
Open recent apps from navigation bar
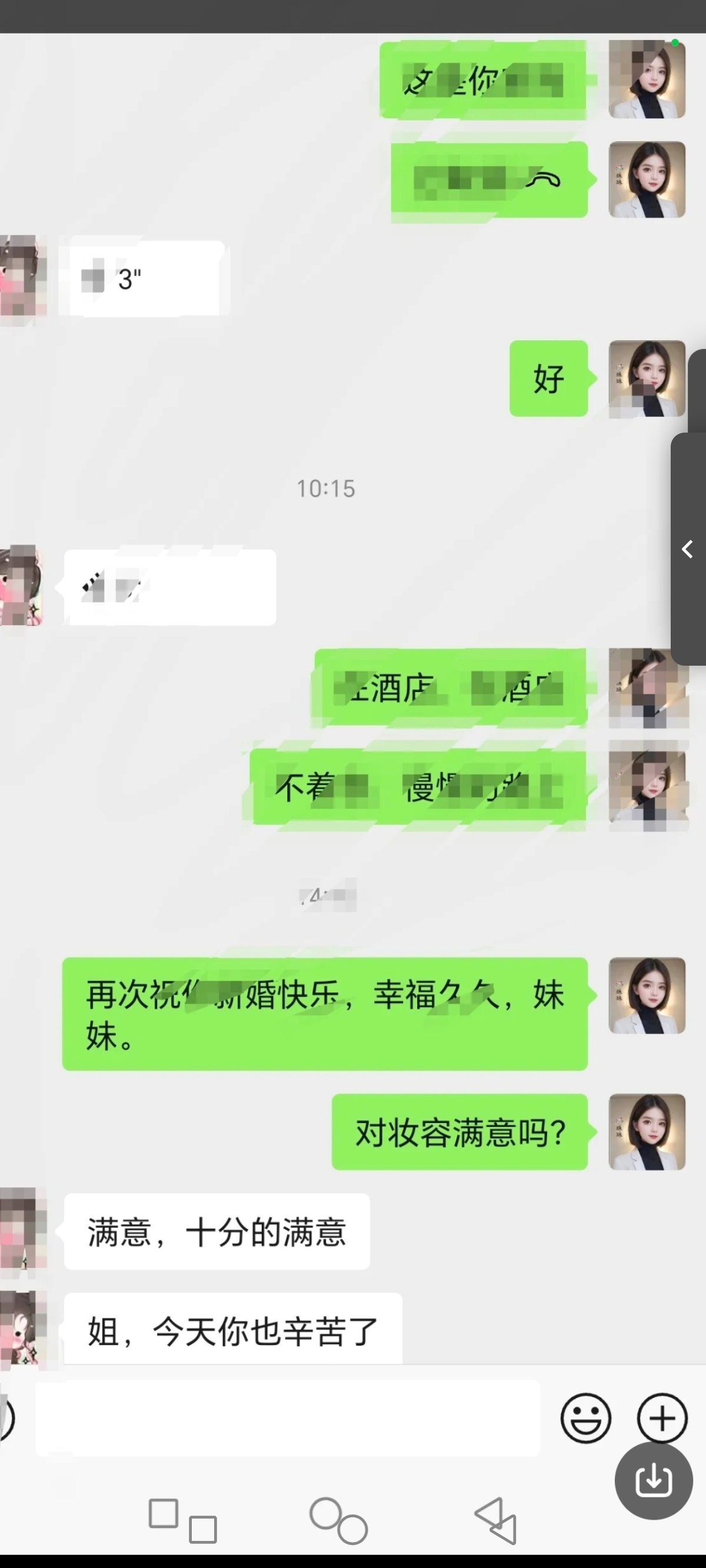(x=182, y=1520)
